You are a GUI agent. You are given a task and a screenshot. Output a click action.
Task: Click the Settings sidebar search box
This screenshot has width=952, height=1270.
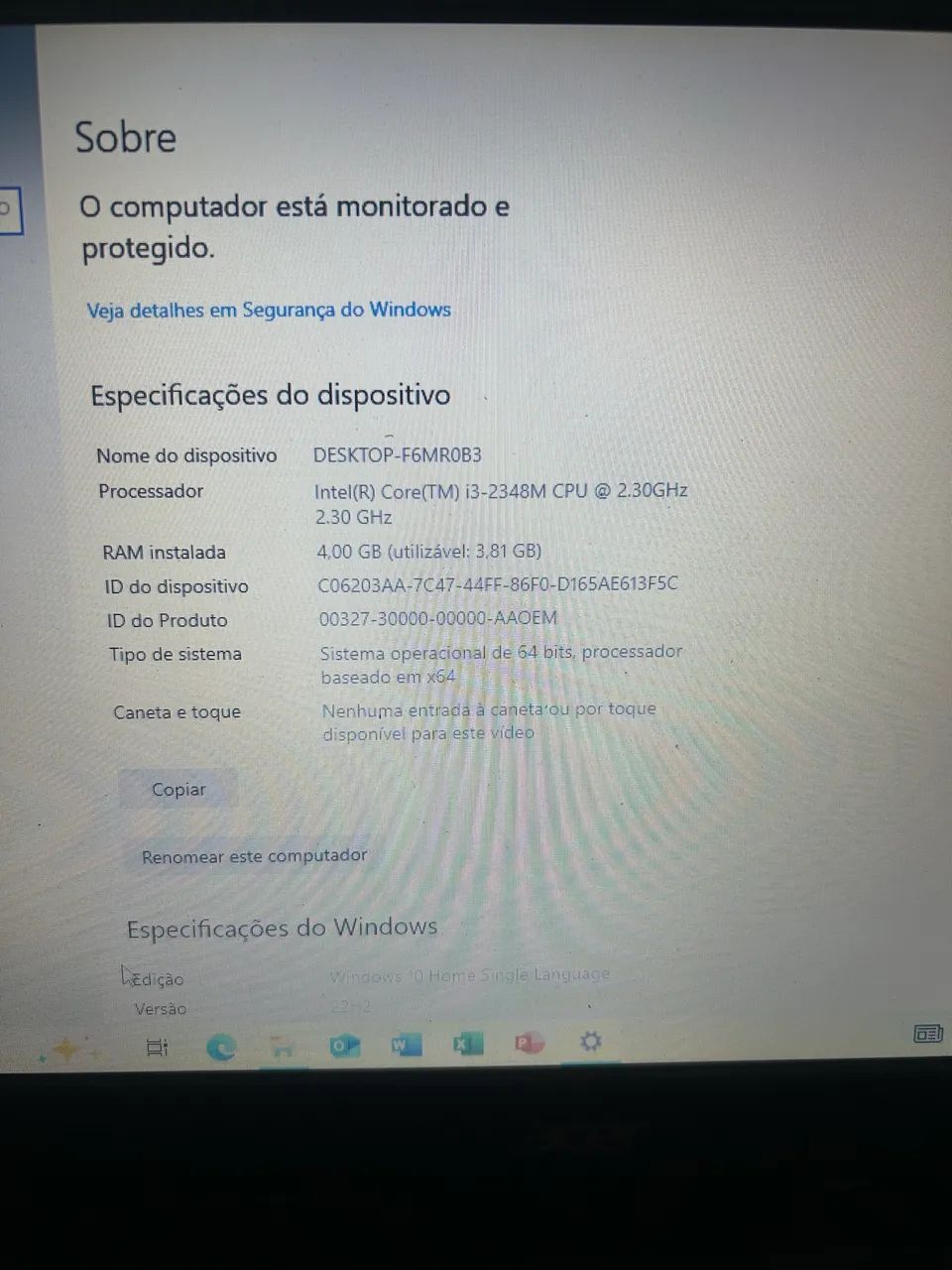click(x=8, y=210)
